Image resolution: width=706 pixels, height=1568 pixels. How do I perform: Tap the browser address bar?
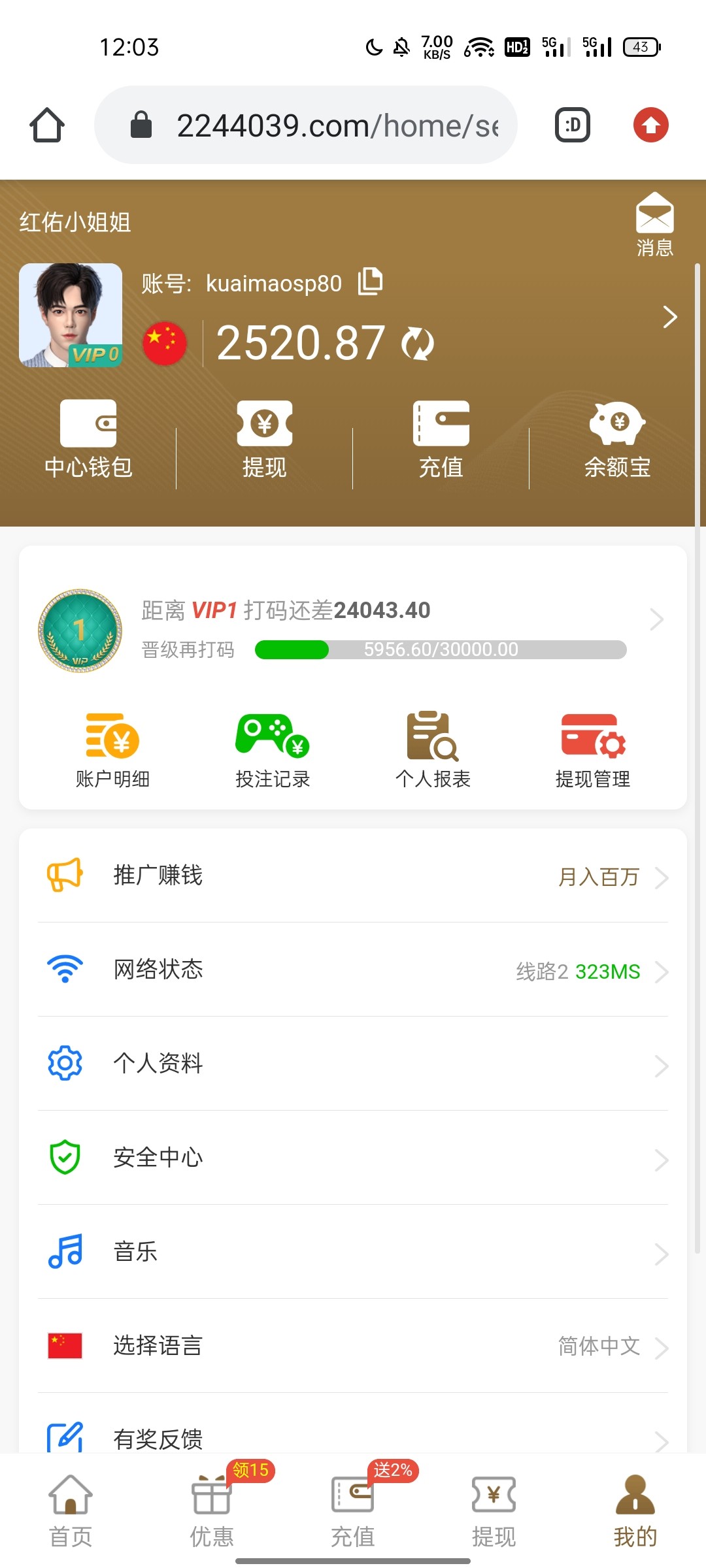click(x=306, y=125)
